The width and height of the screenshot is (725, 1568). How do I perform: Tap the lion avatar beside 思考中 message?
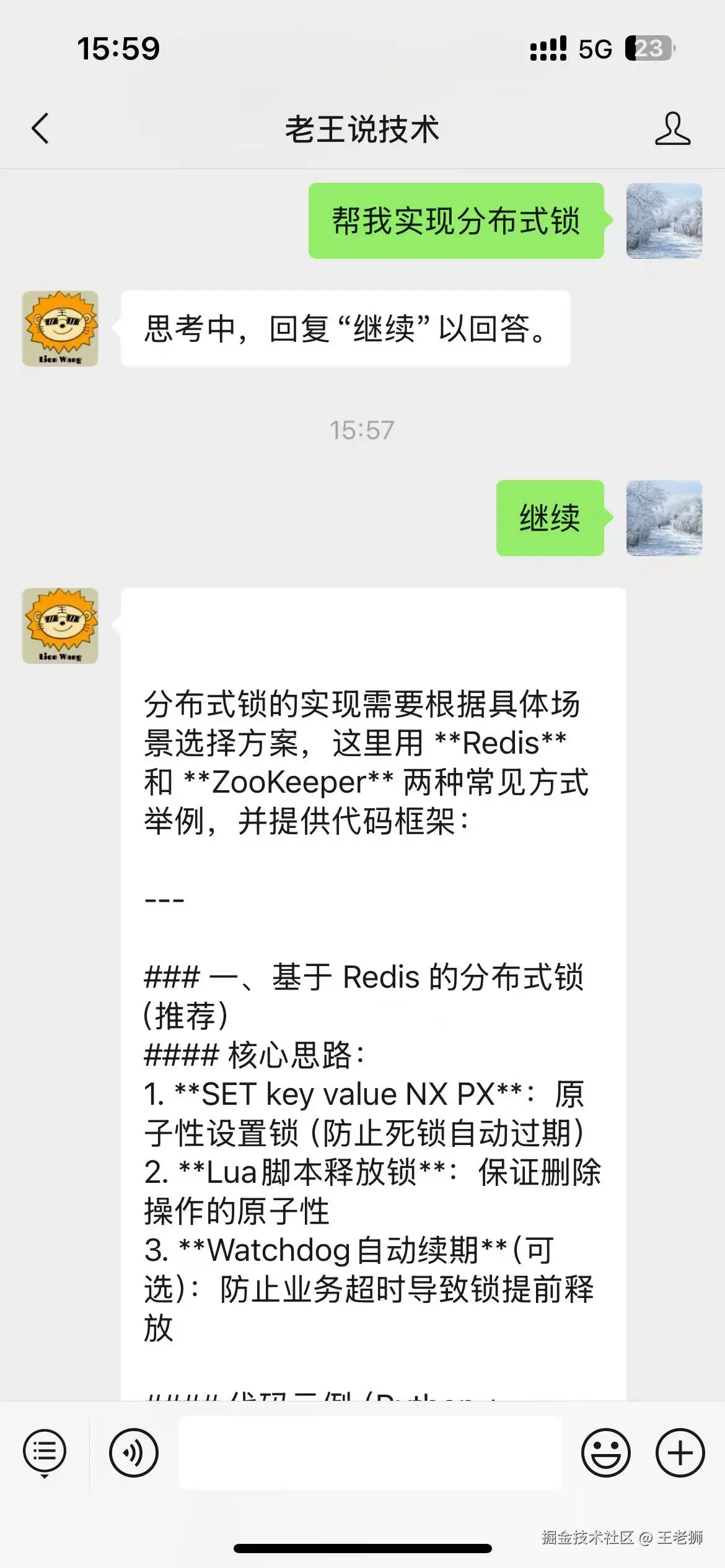60,328
